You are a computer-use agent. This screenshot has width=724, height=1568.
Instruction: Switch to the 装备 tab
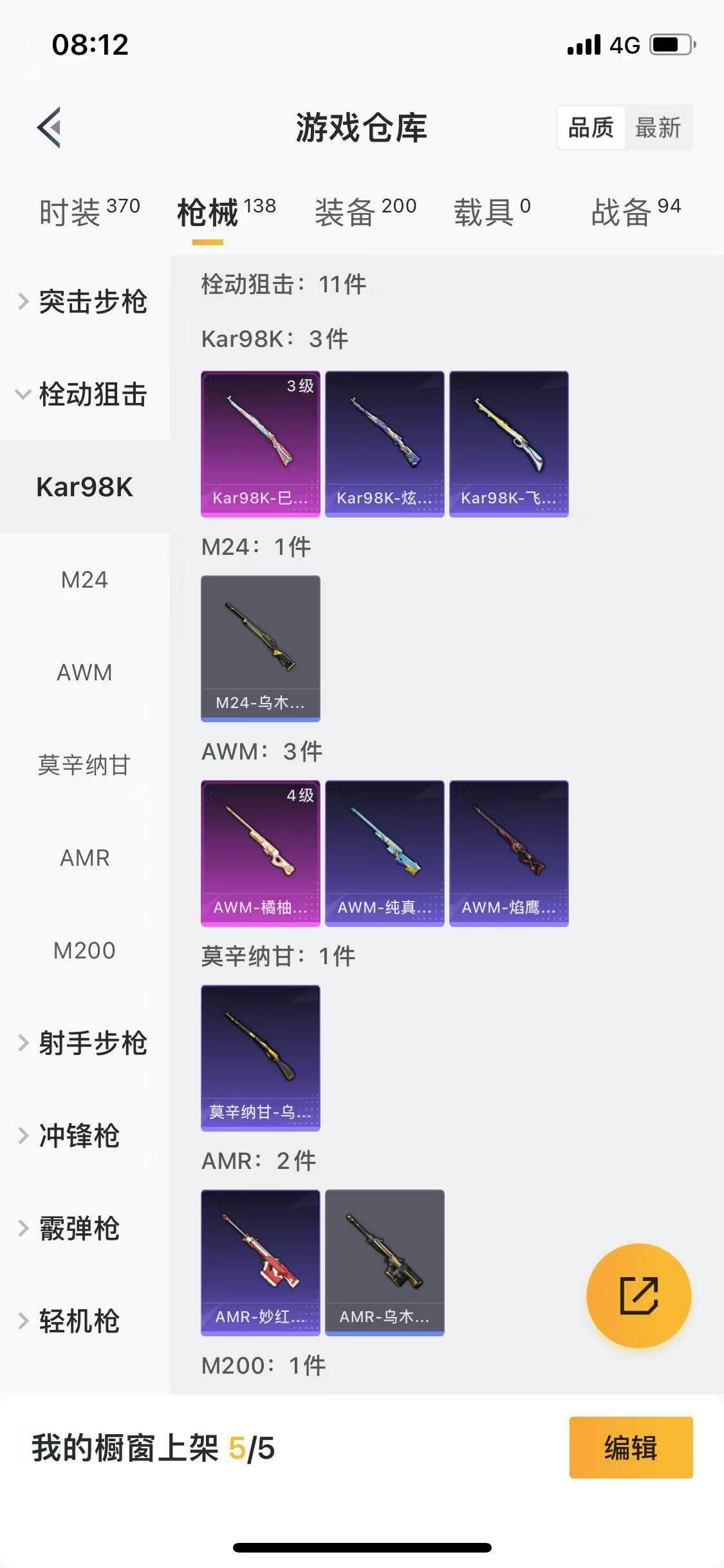click(x=365, y=212)
